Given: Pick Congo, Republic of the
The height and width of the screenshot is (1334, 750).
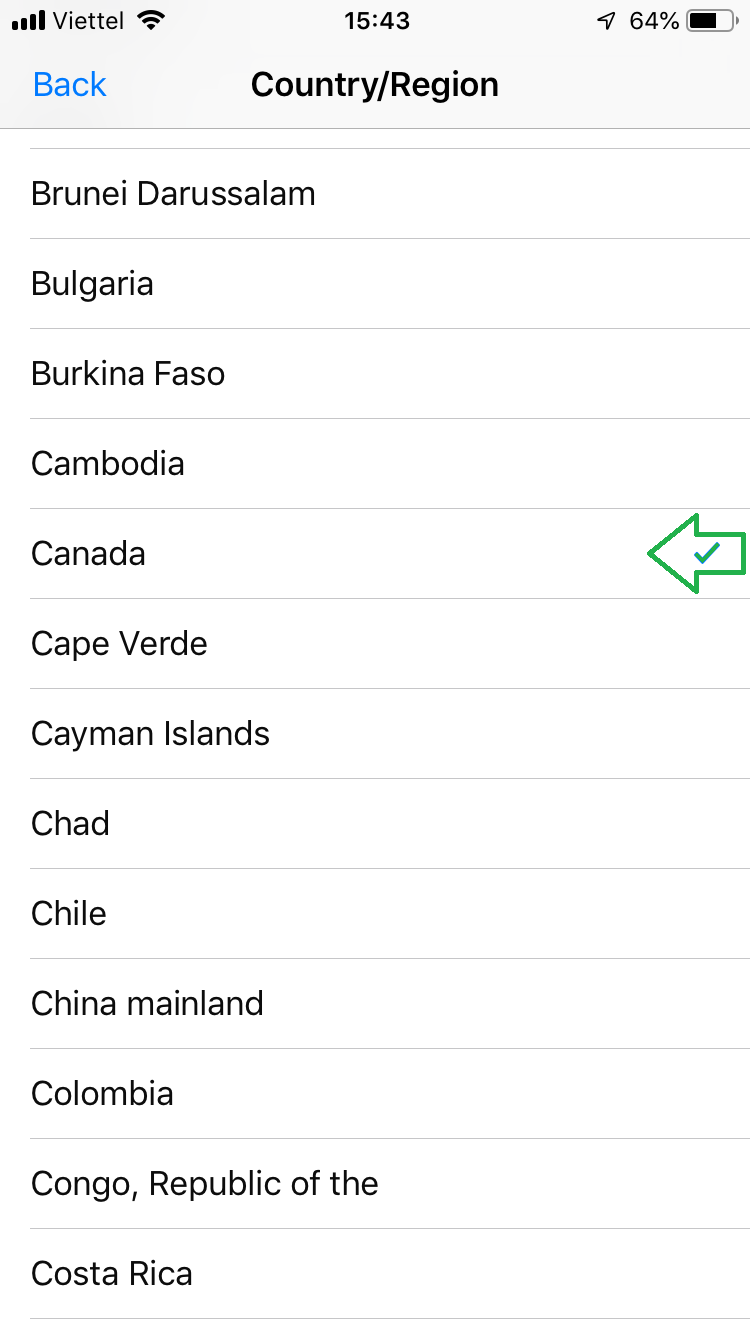Looking at the screenshot, I should pos(375,1184).
